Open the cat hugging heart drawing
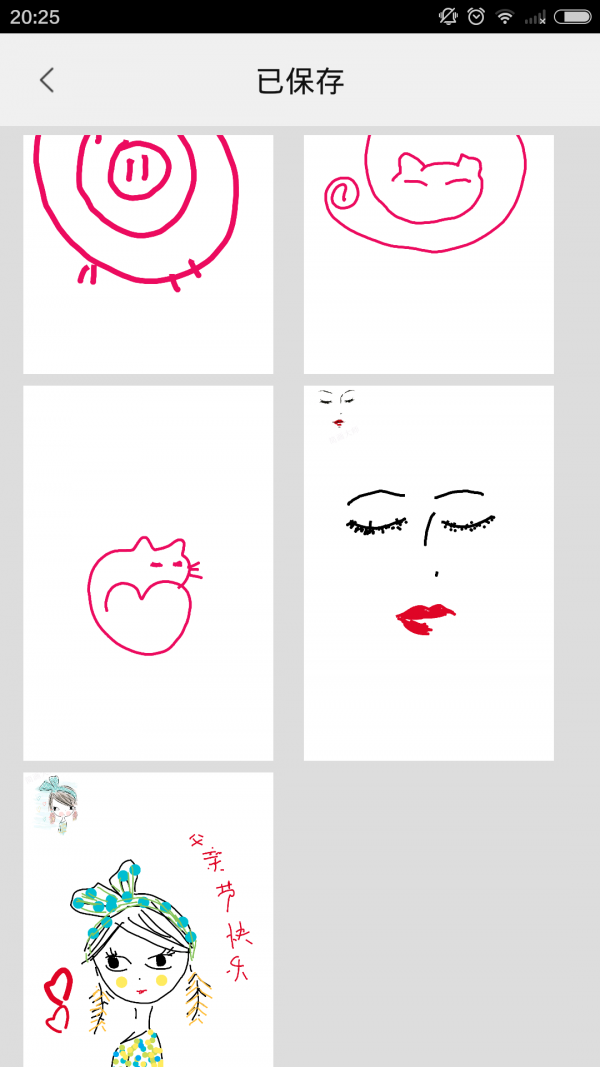Image resolution: width=600 pixels, height=1067 pixels. (148, 573)
